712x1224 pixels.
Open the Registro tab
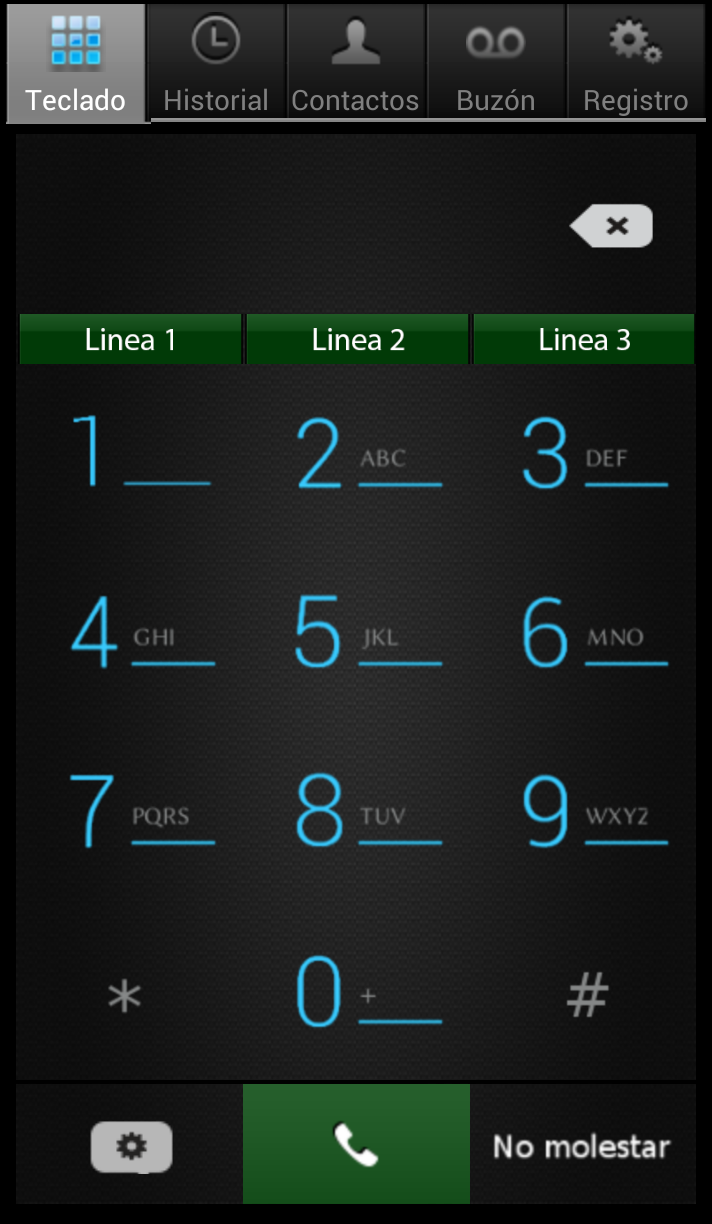click(636, 62)
